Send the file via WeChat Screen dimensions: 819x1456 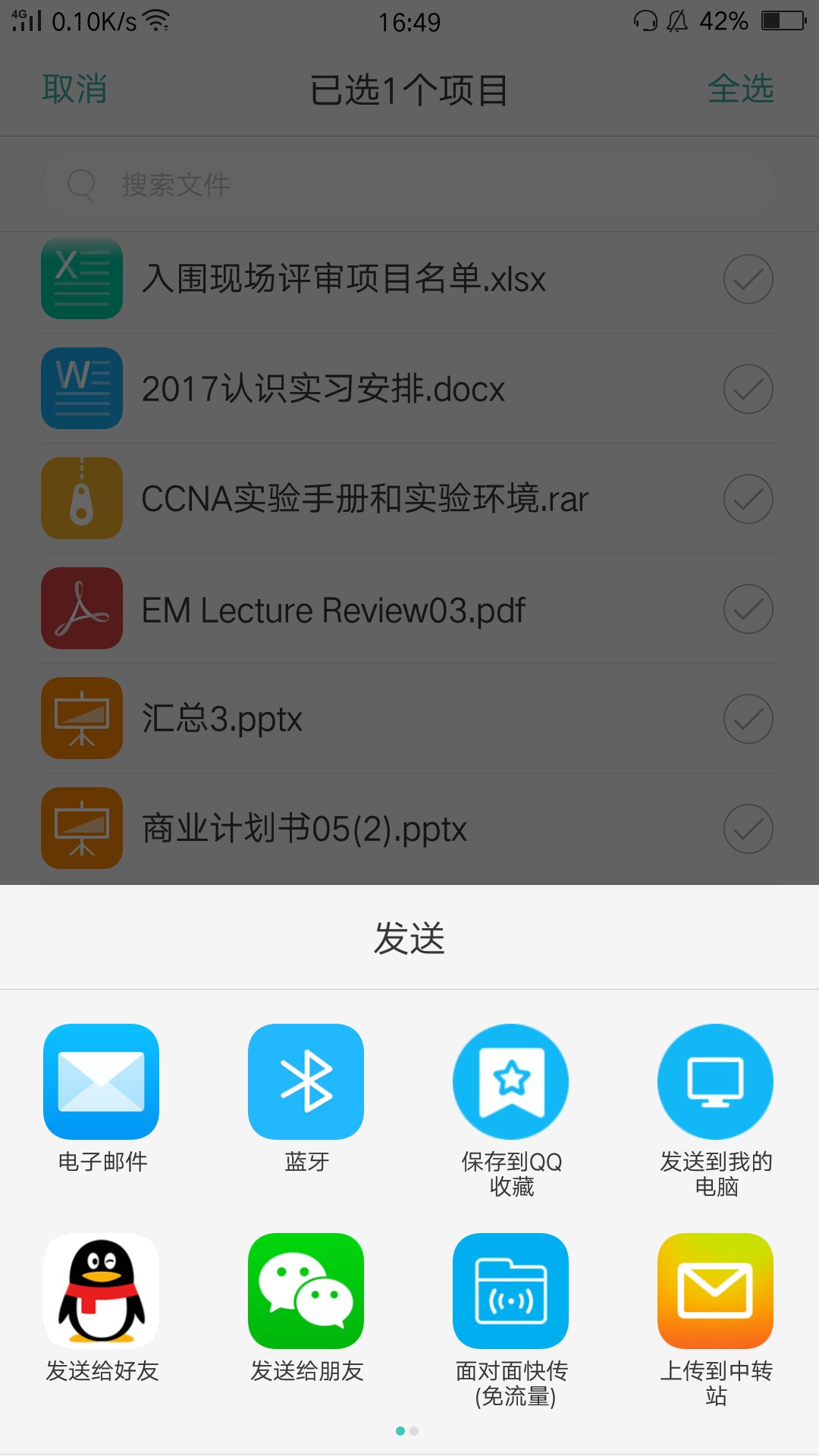pos(306,1293)
